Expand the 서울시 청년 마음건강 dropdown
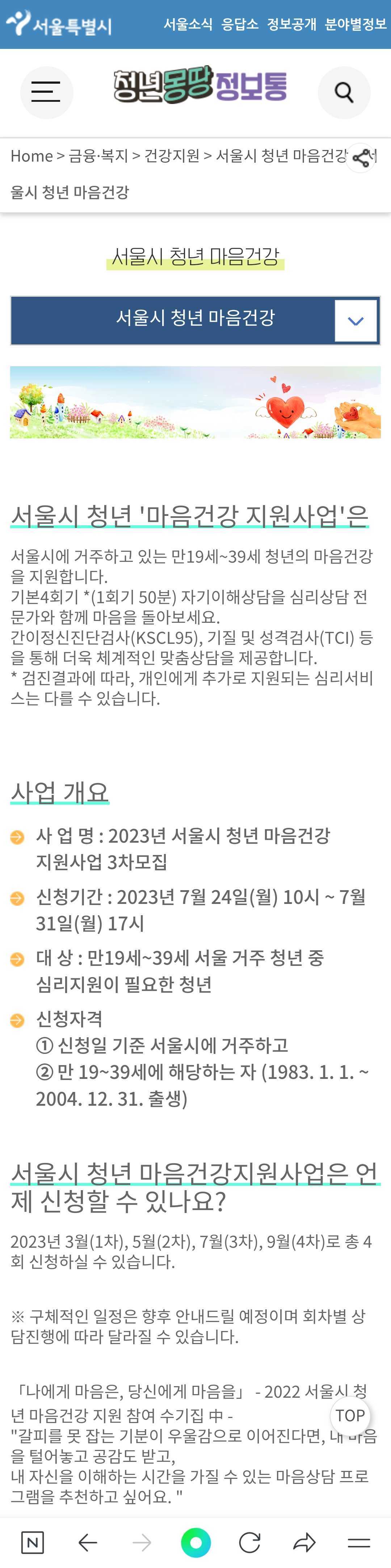391x1568 pixels. [x=356, y=321]
